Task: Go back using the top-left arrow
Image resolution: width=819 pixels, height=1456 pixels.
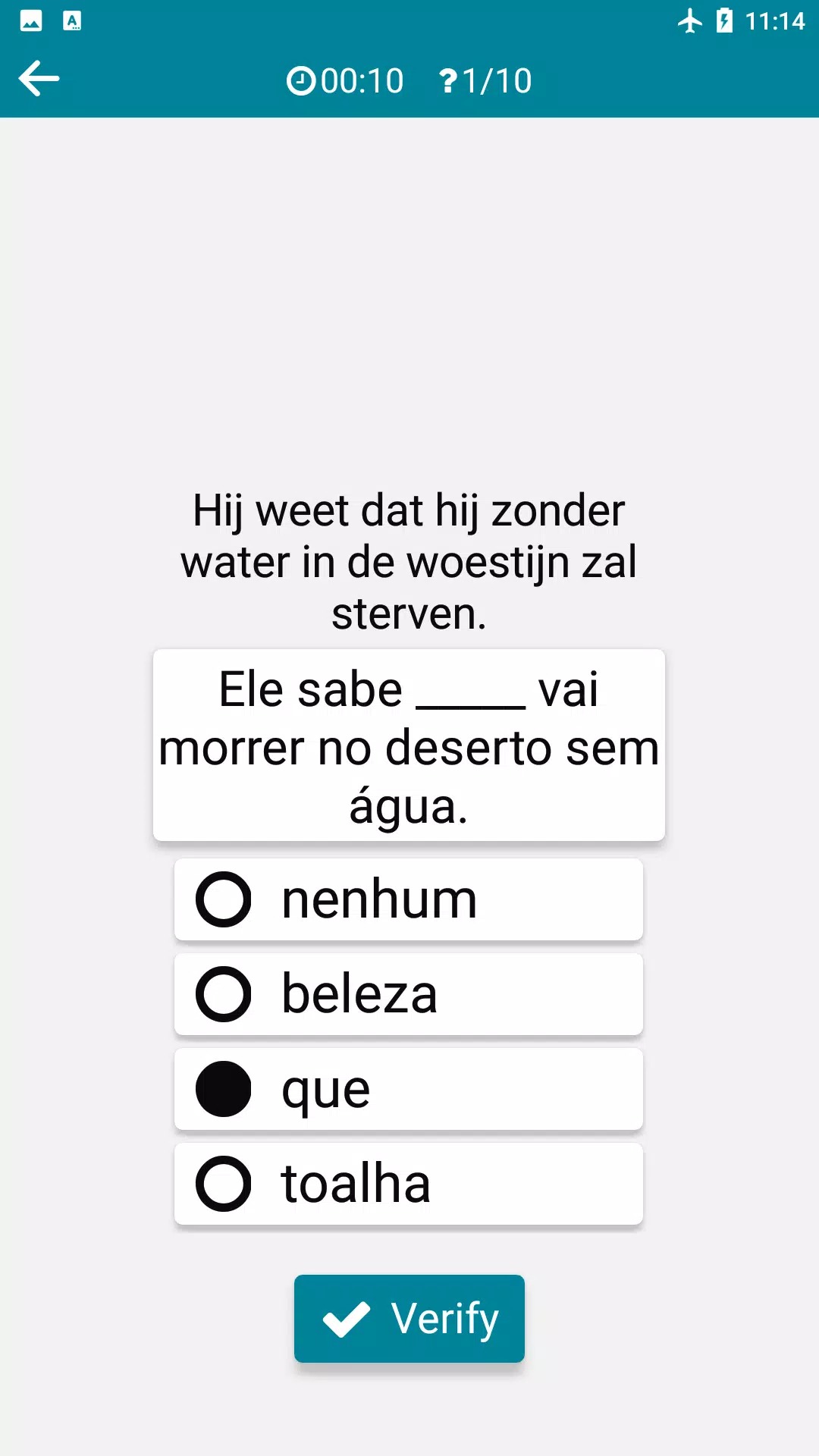Action: pos(39,79)
